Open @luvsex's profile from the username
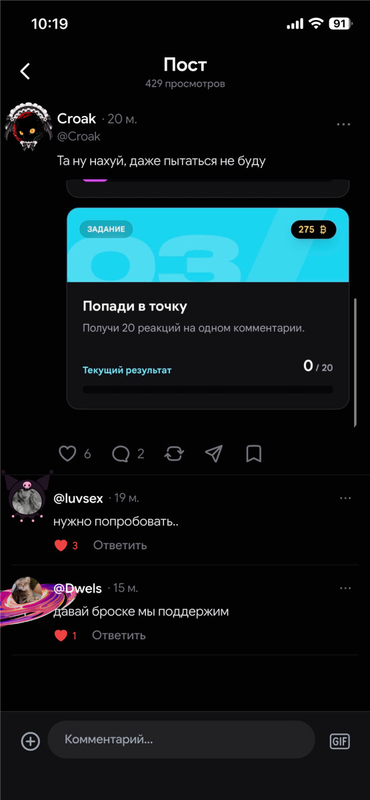Image resolution: width=370 pixels, height=800 pixels. [78, 498]
